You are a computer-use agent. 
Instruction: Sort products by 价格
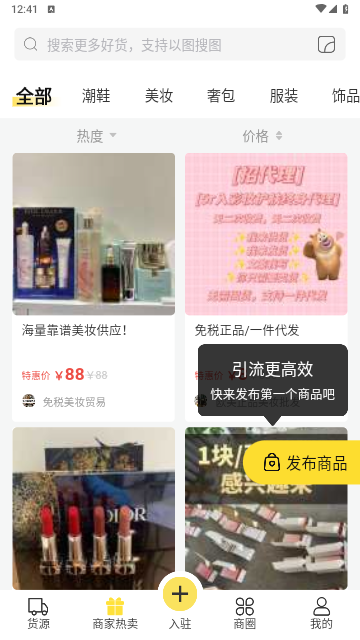tap(262, 136)
